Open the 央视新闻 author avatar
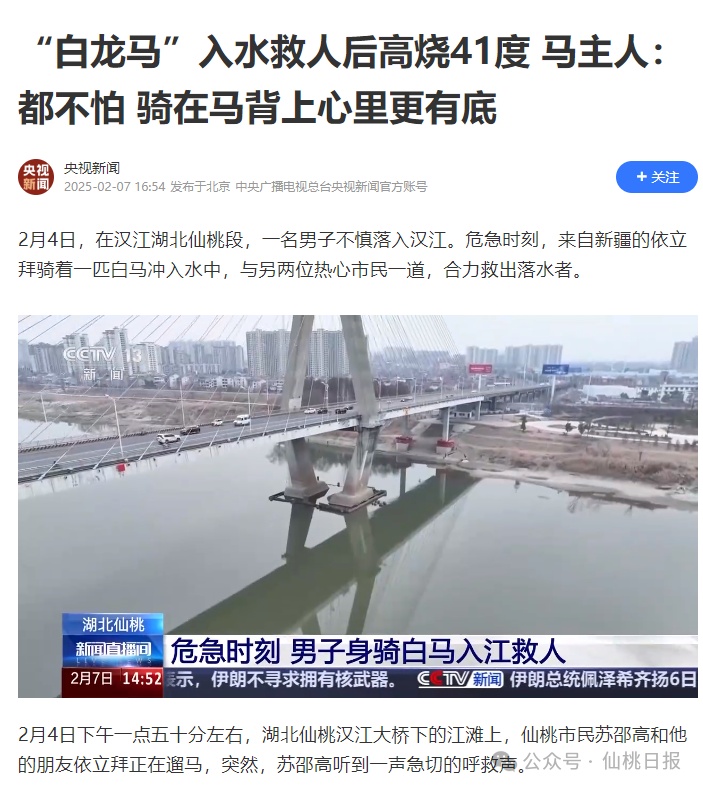Viewport: 703px width, 789px height. [x=36, y=177]
